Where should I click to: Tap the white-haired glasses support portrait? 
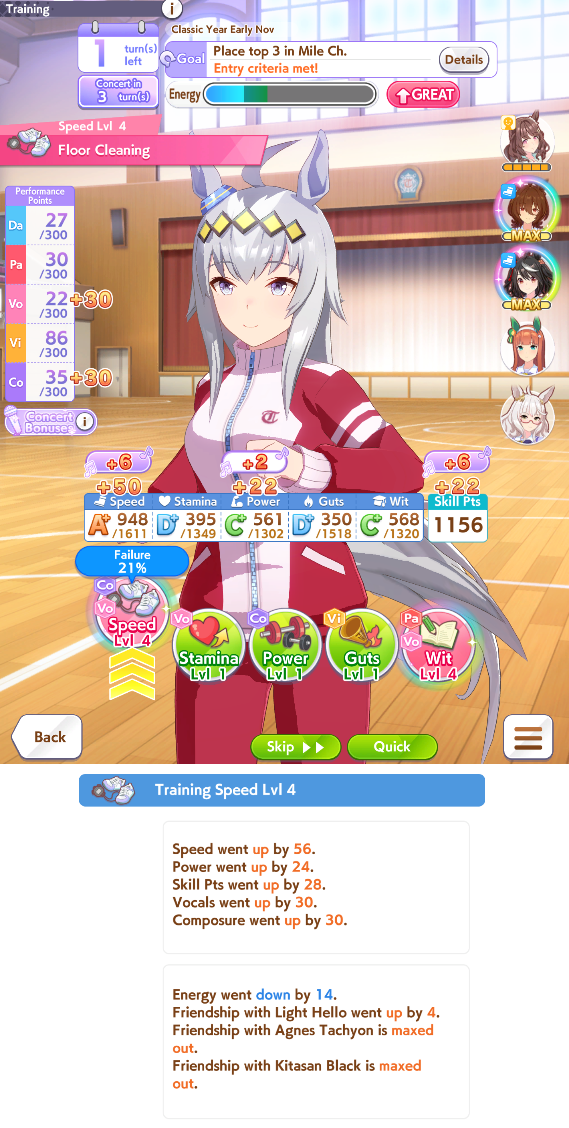pos(527,415)
